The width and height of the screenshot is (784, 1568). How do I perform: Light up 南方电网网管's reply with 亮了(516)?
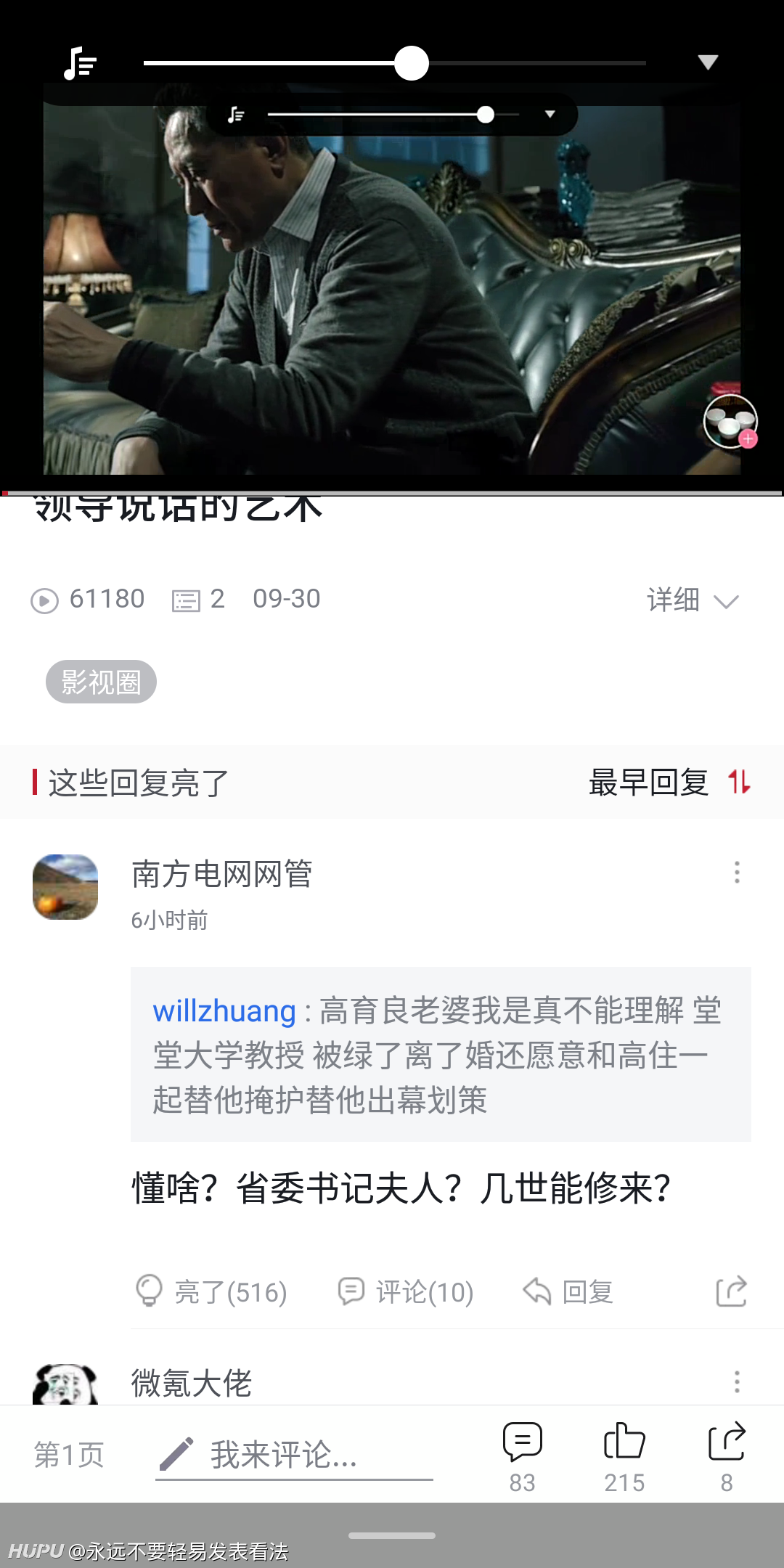[211, 1291]
